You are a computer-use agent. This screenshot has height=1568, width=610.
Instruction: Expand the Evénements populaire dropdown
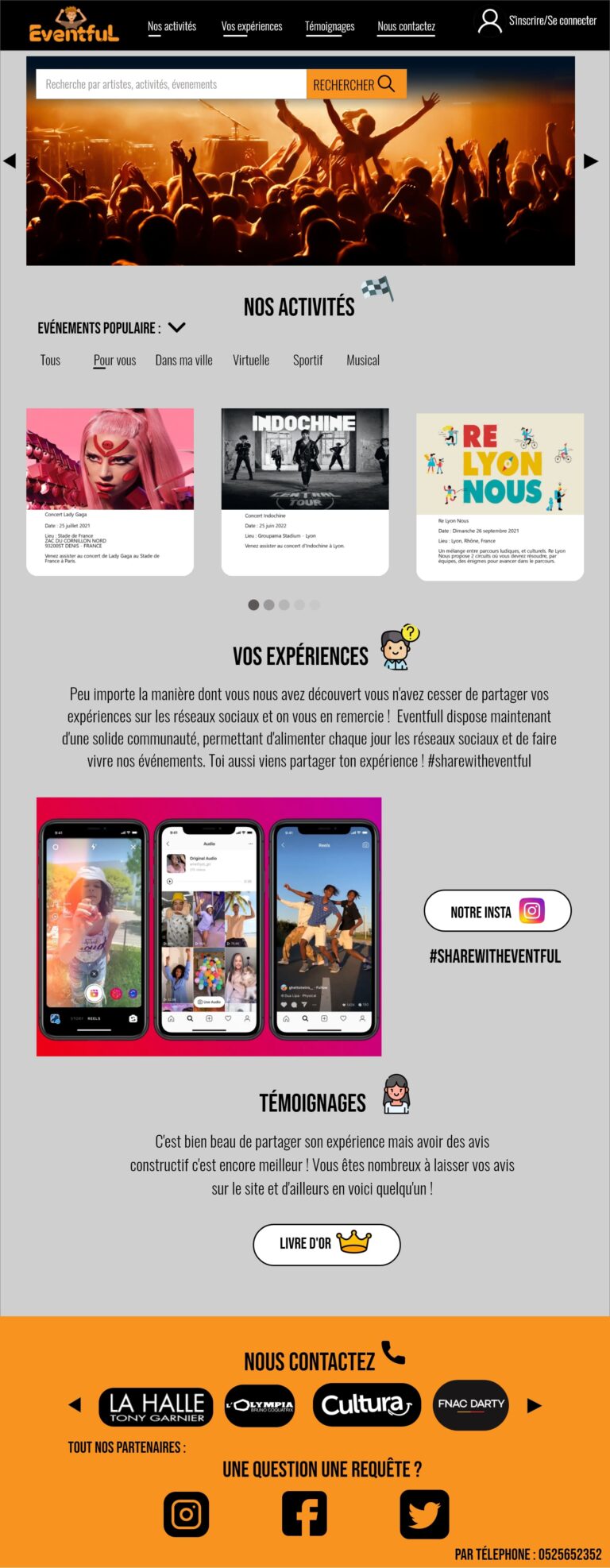[177, 327]
